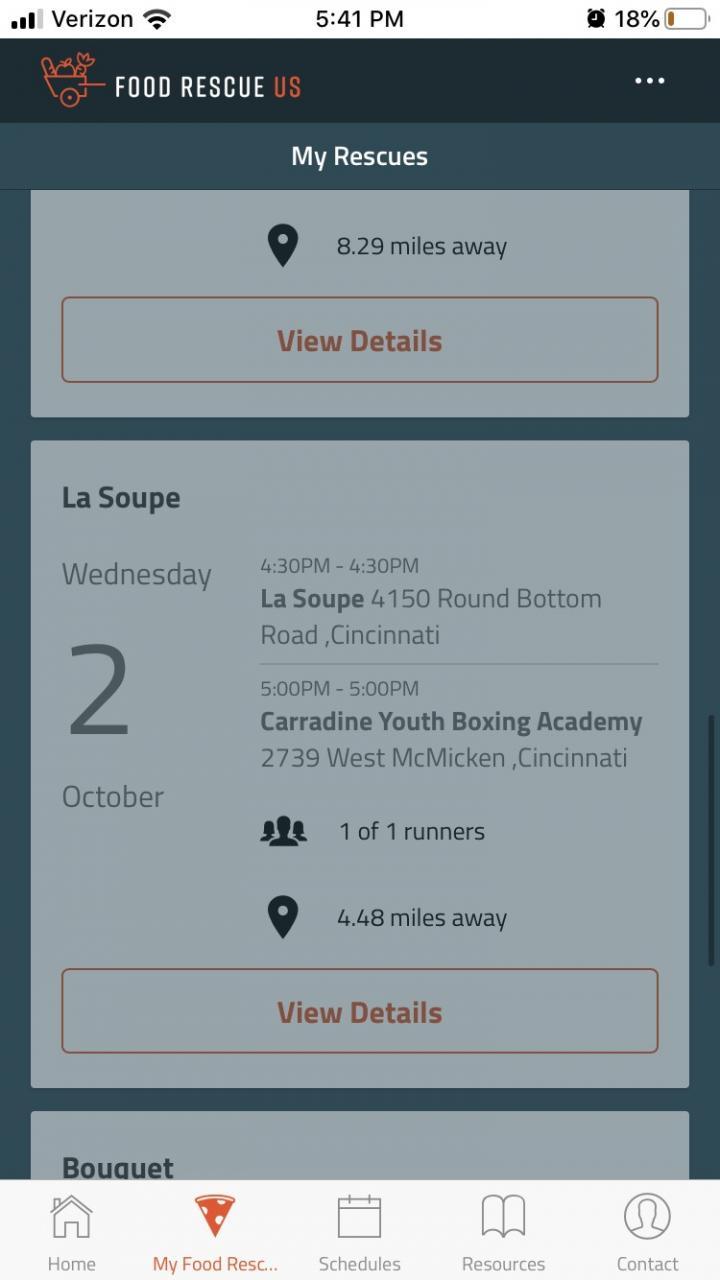Go to the Home tab
The image size is (720, 1280).
point(72,1233)
